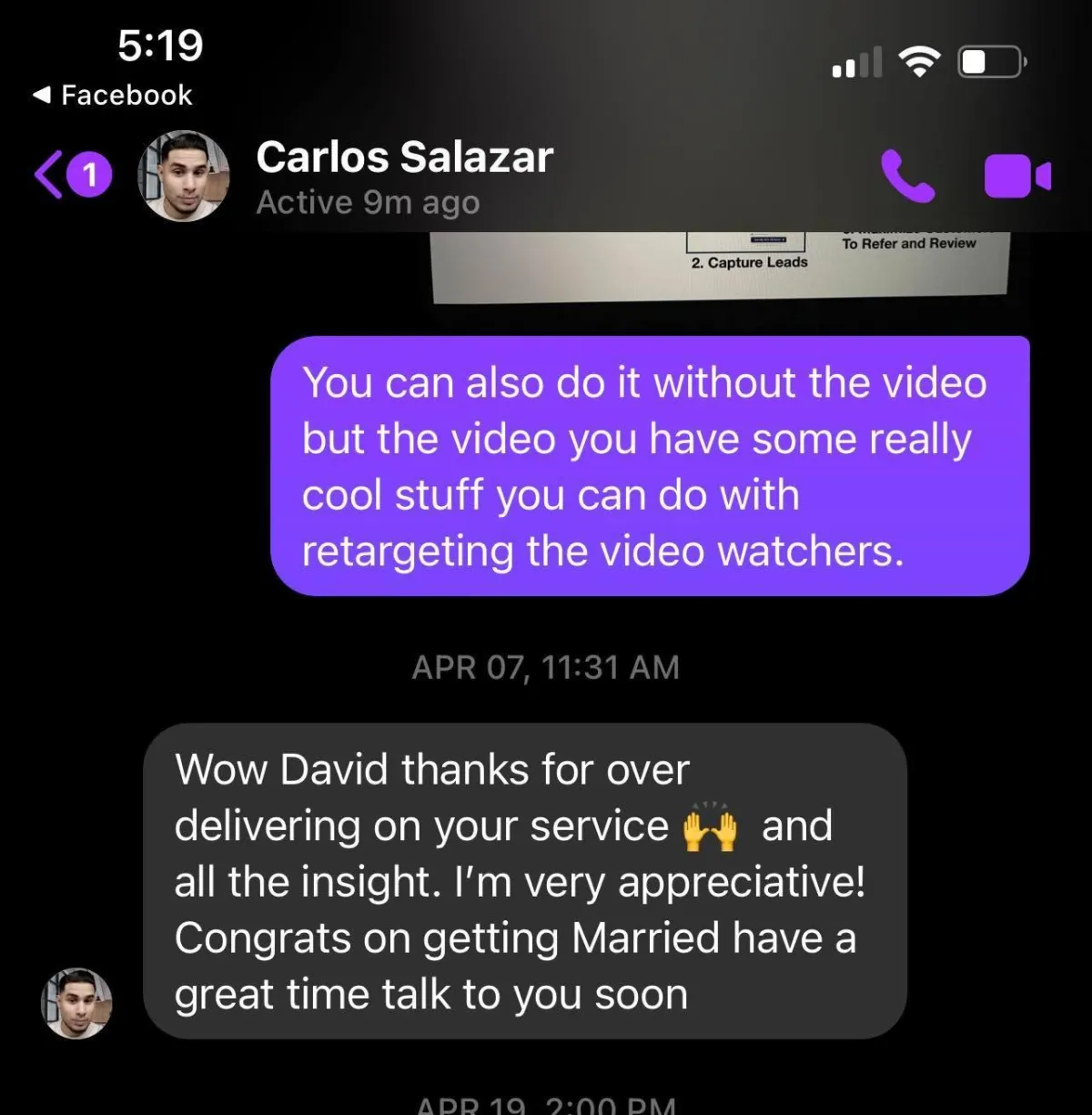Open Carlos Salazar's profile from the header
Image resolution: width=1092 pixels, height=1115 pixels.
(403, 176)
